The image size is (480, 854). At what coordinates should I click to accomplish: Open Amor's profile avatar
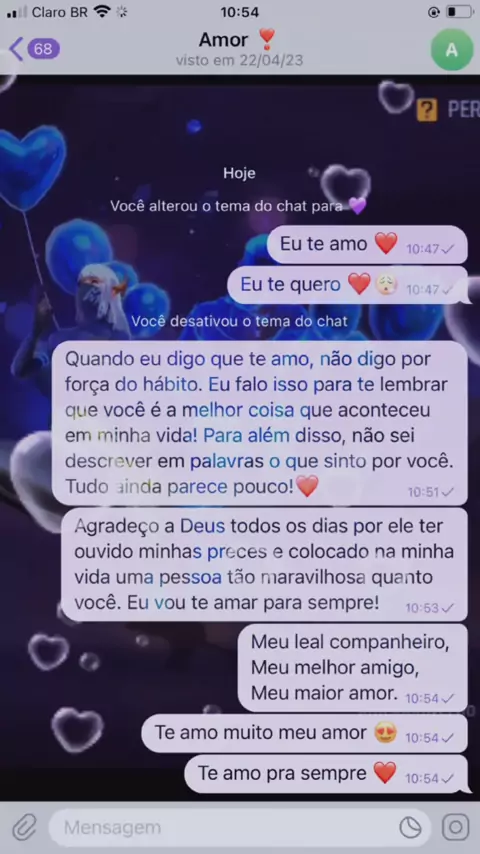click(451, 50)
